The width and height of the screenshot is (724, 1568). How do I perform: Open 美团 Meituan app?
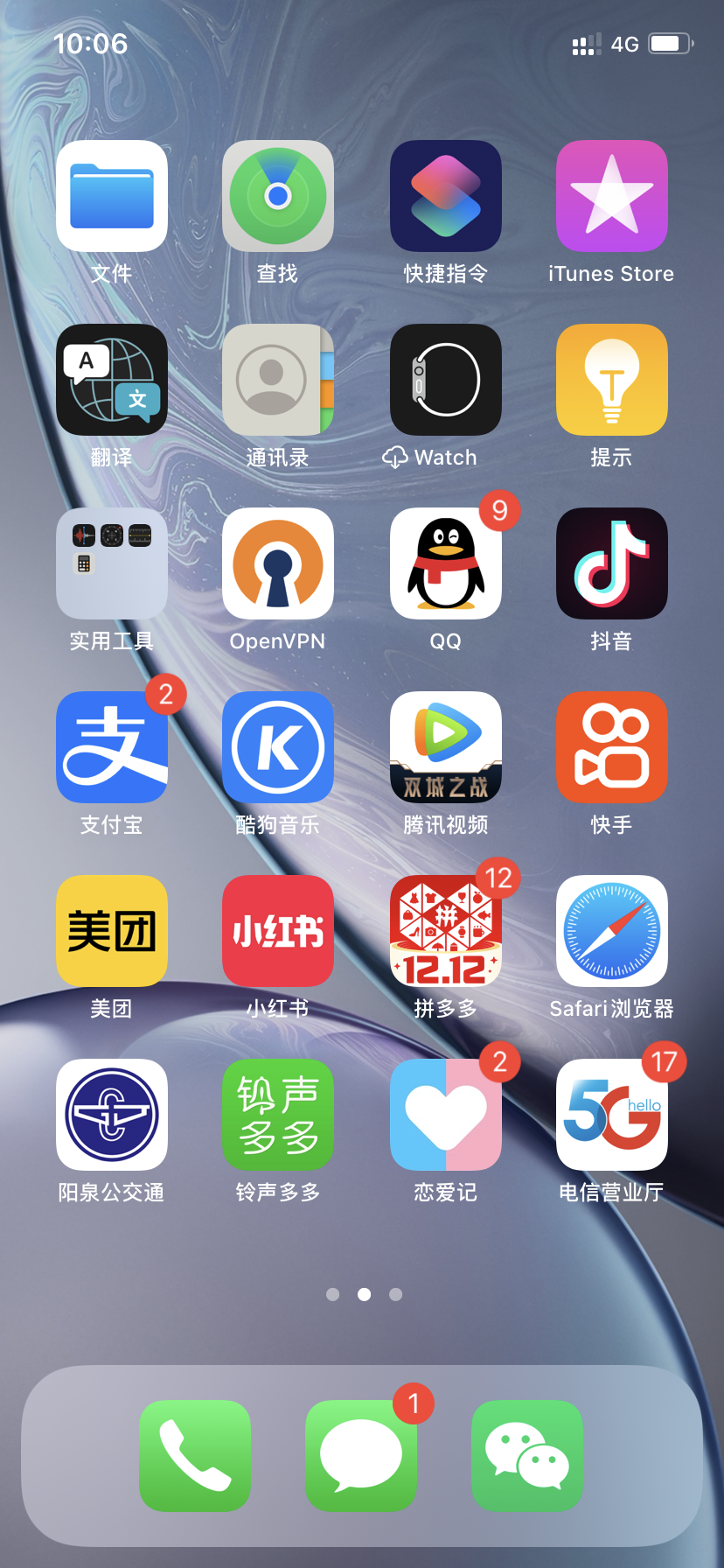click(x=112, y=931)
